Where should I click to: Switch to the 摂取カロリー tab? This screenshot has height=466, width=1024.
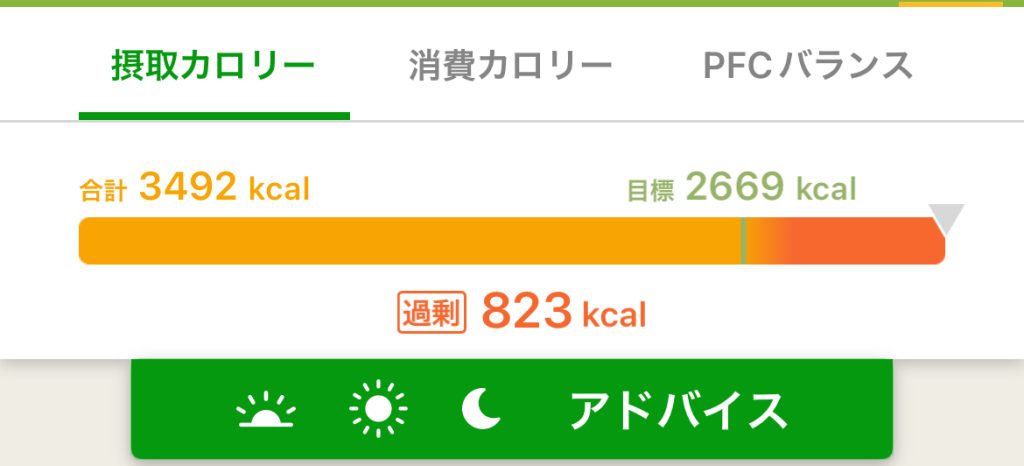coord(213,67)
